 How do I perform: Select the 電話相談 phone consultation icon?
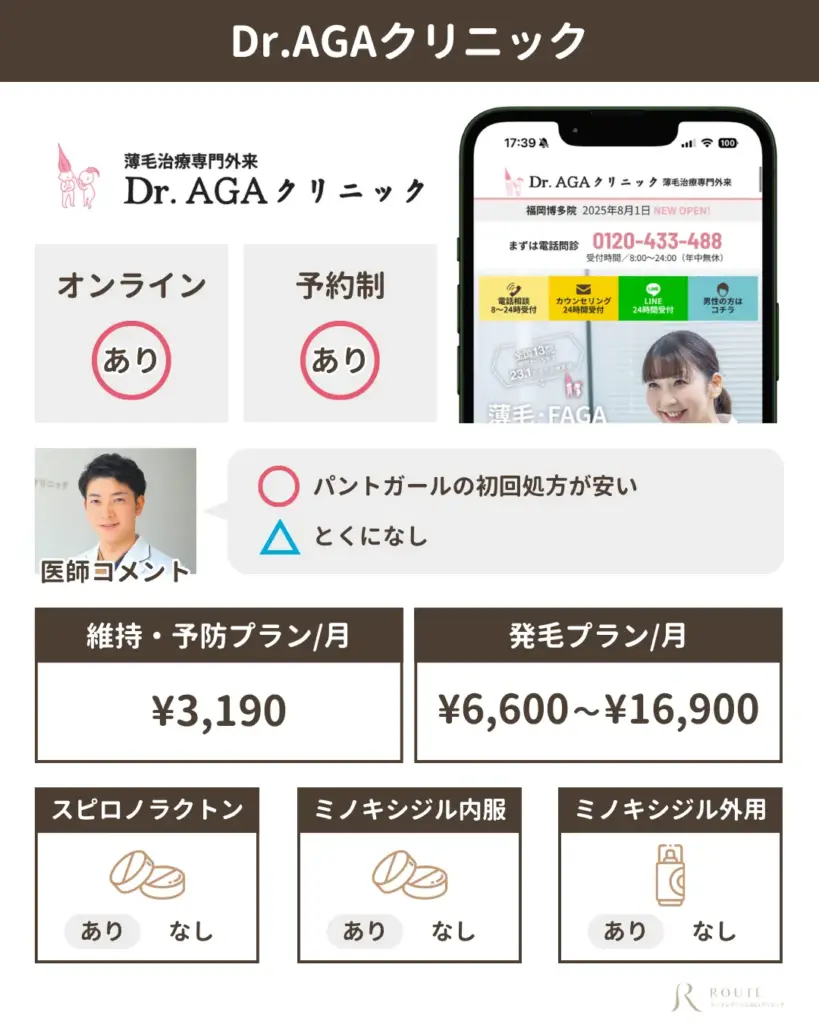point(512,290)
